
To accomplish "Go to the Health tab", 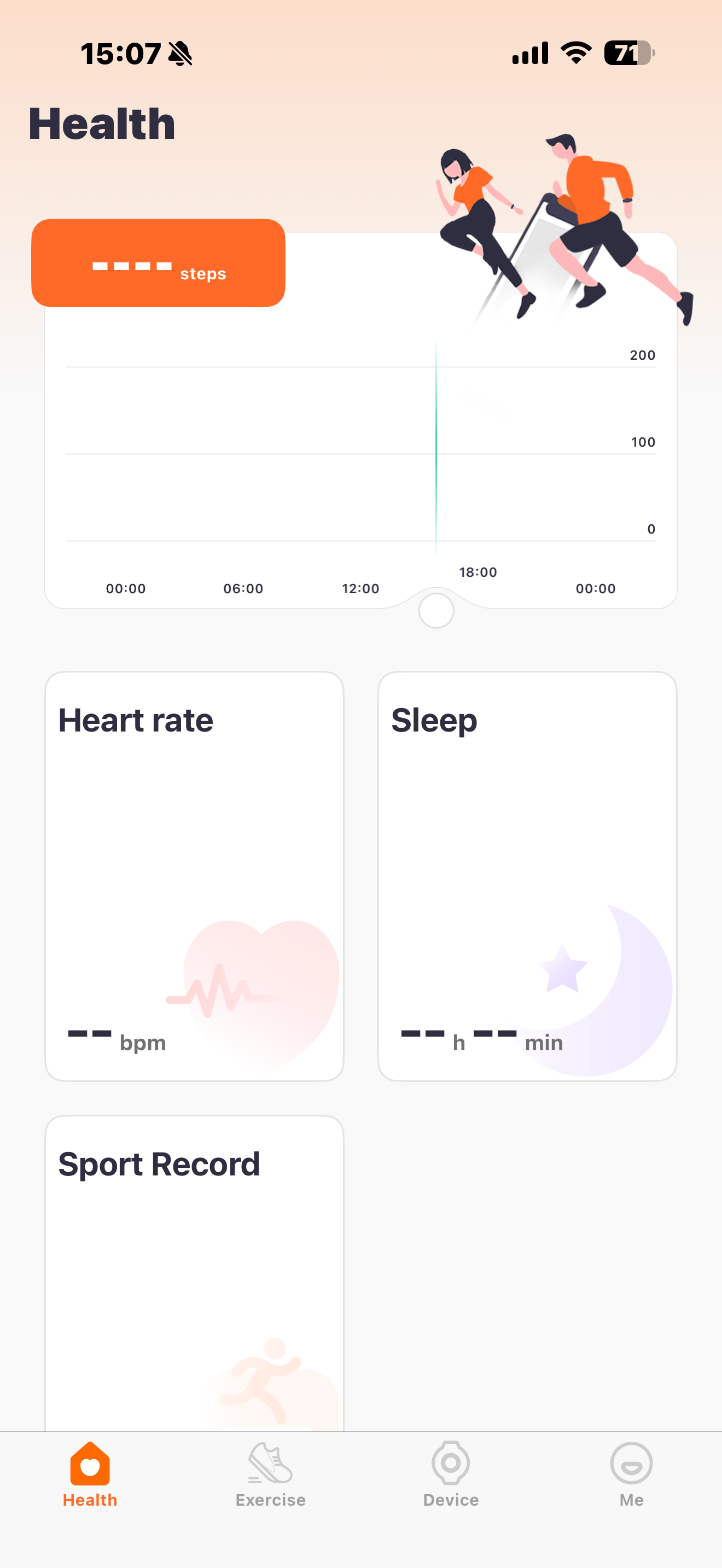I will [90, 1473].
